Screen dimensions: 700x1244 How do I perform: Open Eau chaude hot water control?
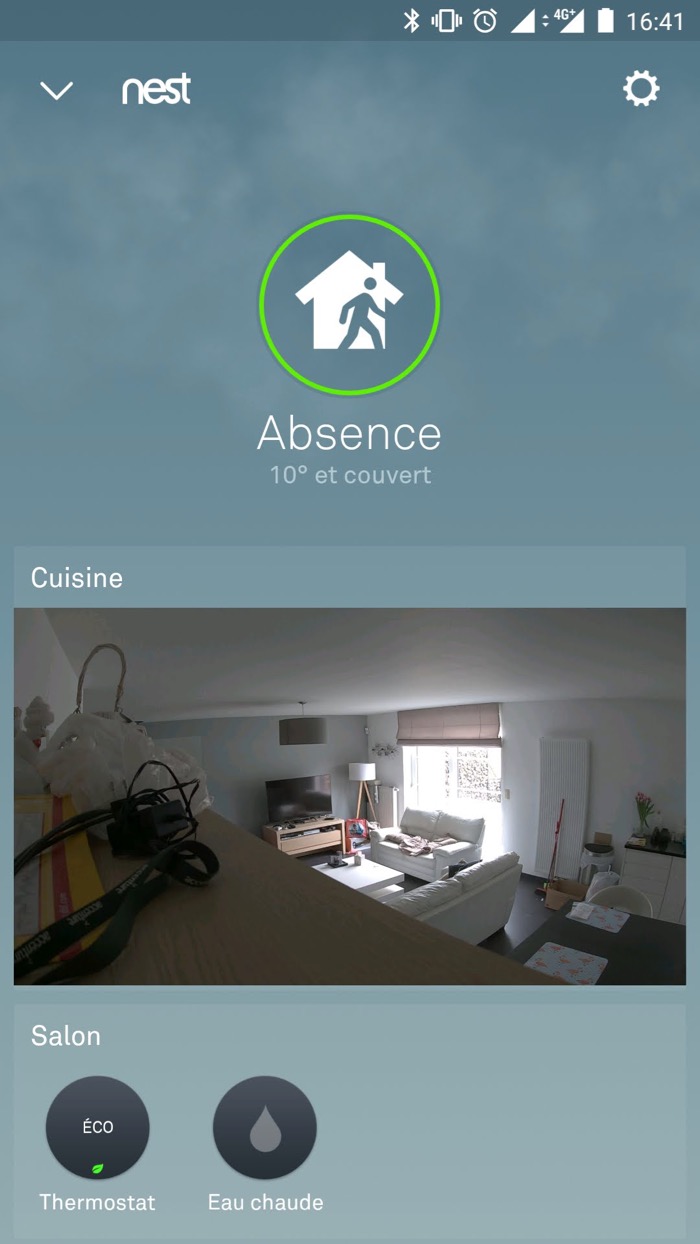[265, 1128]
